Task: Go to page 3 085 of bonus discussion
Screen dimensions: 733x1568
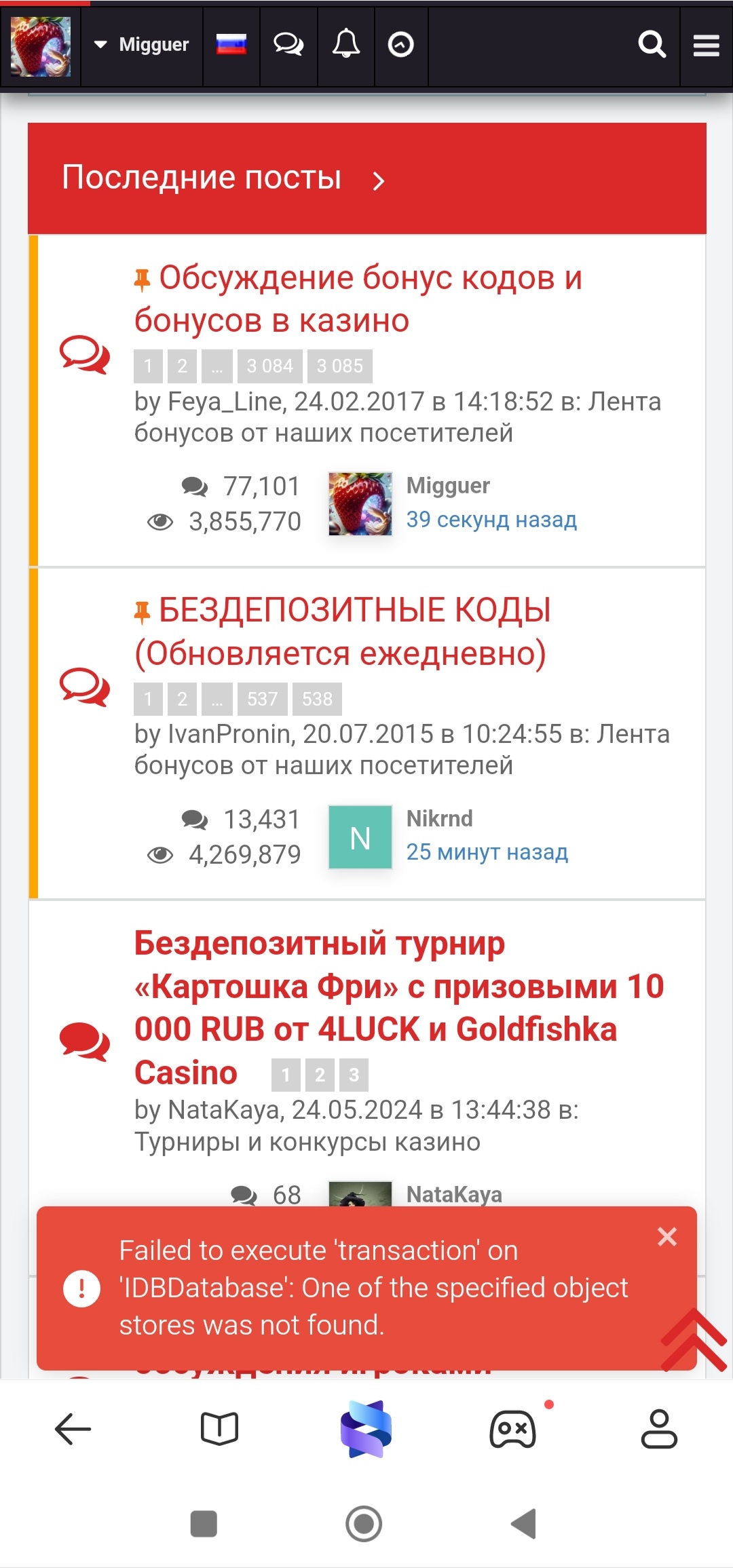Action: coord(339,366)
